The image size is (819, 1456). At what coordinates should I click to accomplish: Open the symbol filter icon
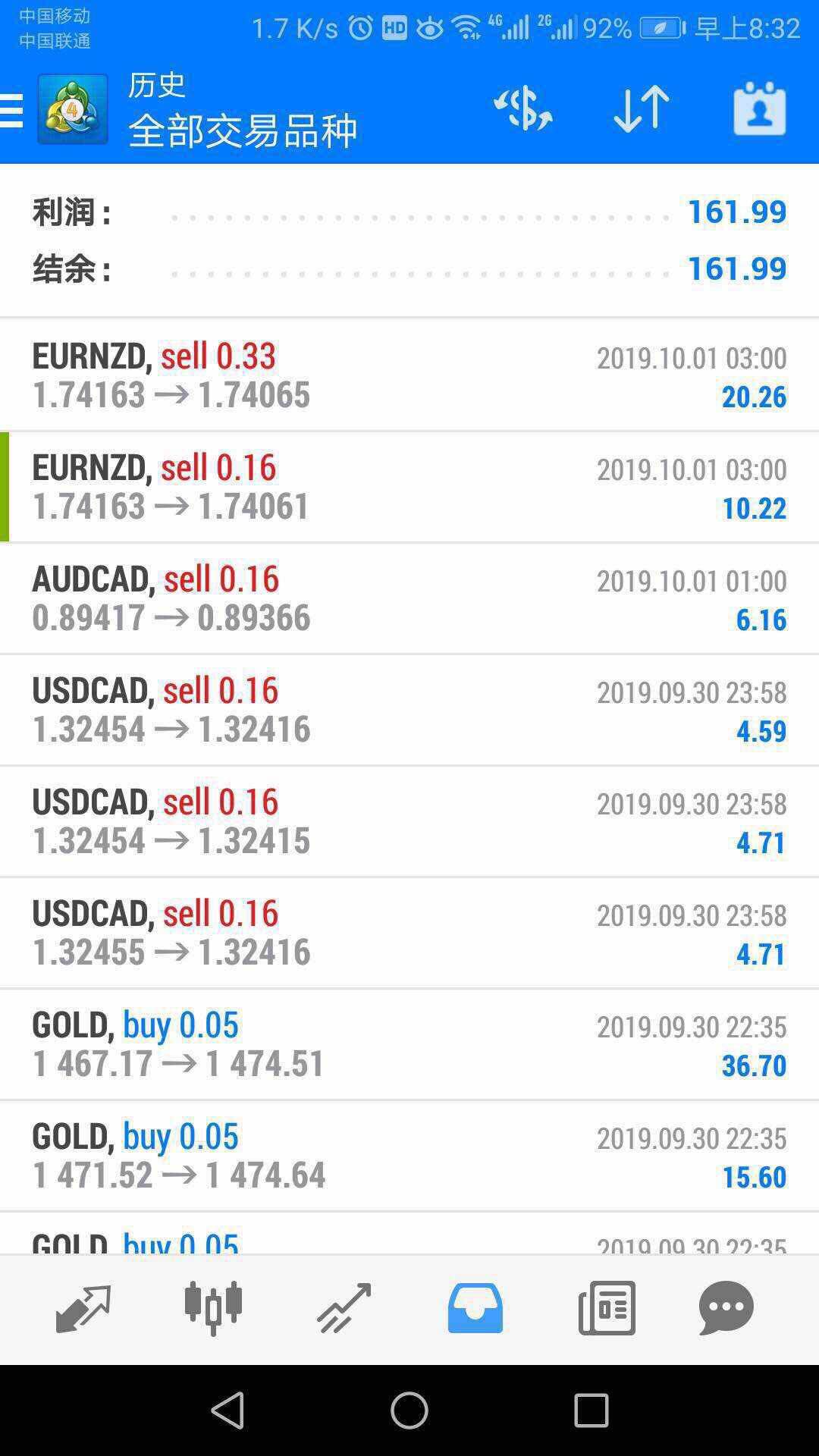pos(522,108)
